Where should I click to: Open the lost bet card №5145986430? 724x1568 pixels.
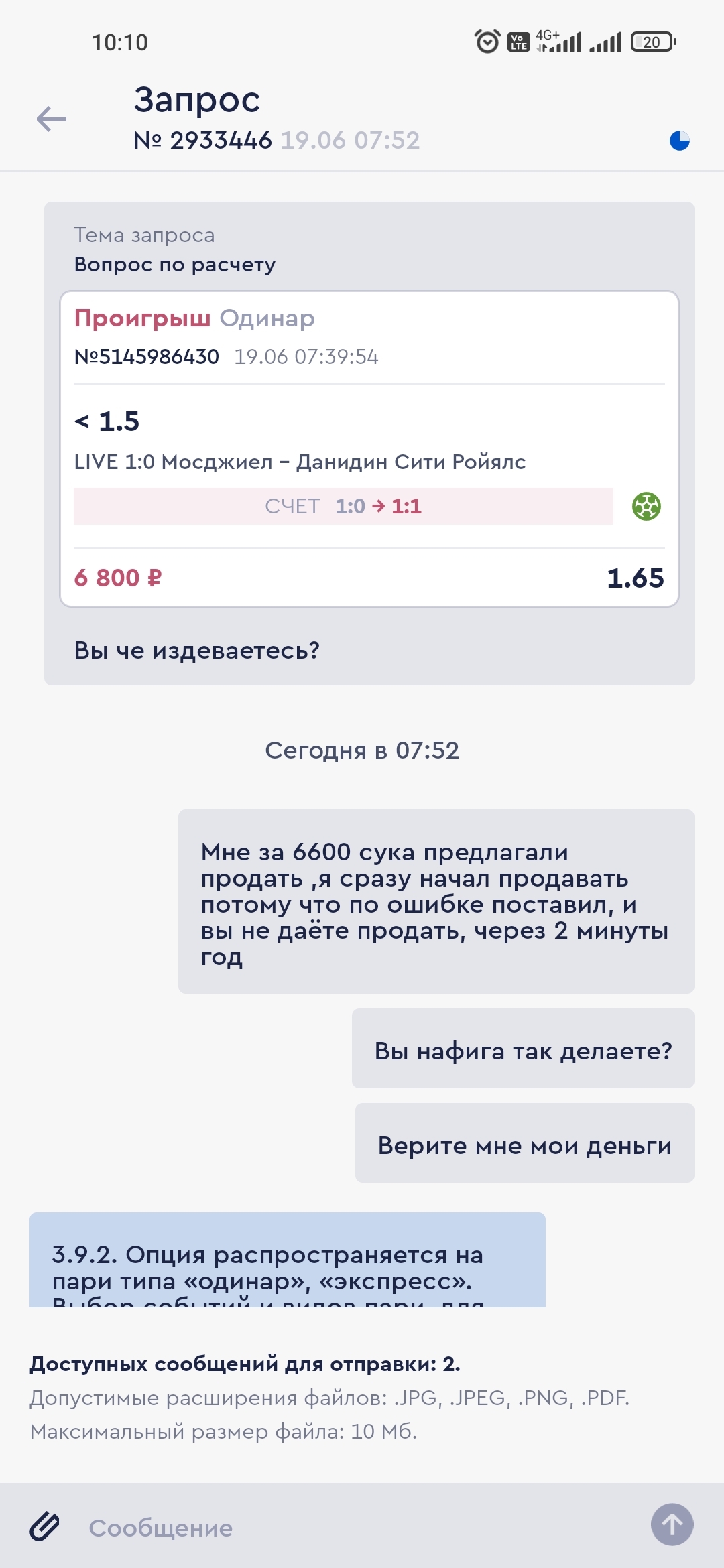click(369, 449)
